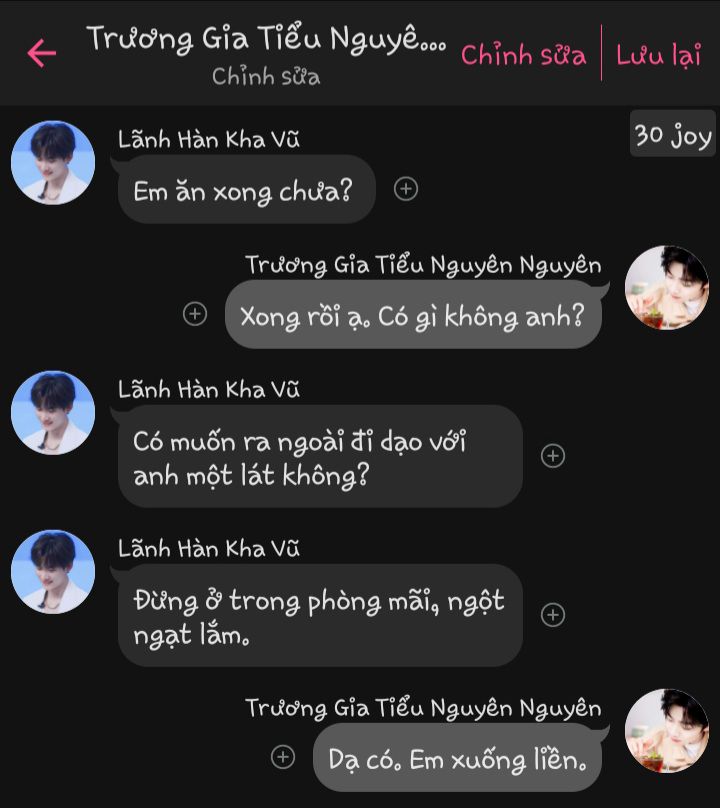Tap plus icon beside "Có muốn ra ngoài" message

(x=553, y=456)
